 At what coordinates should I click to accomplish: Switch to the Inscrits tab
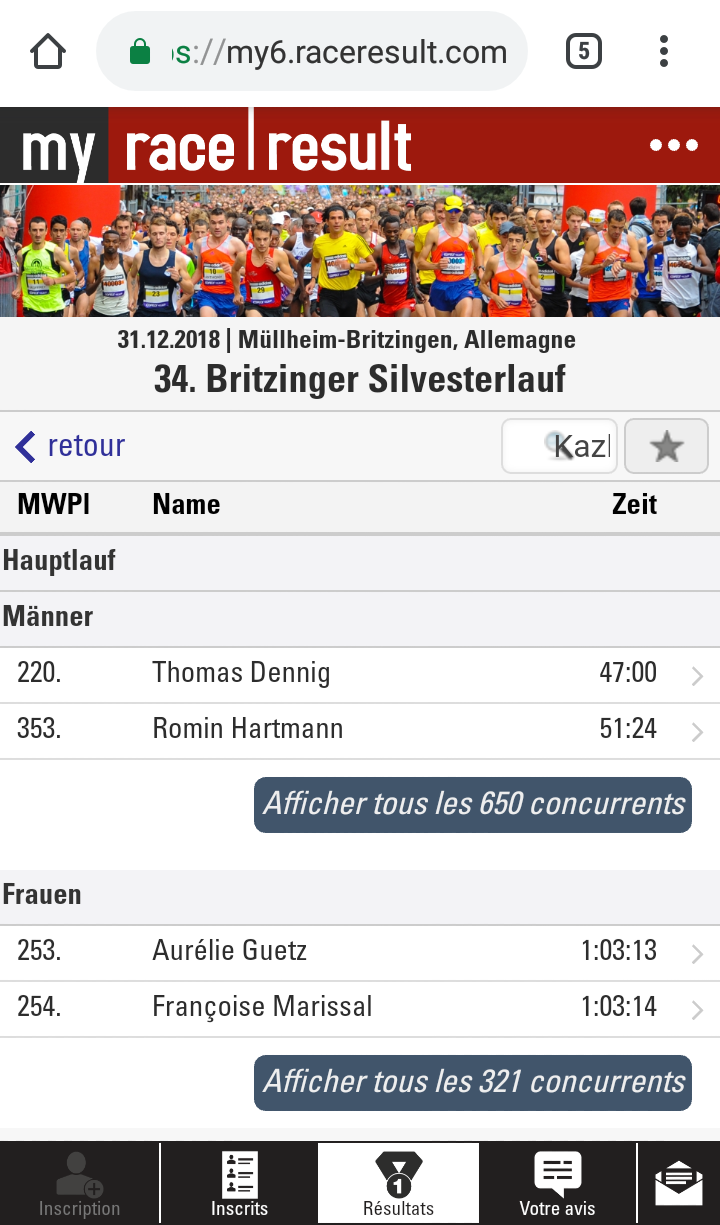239,1184
